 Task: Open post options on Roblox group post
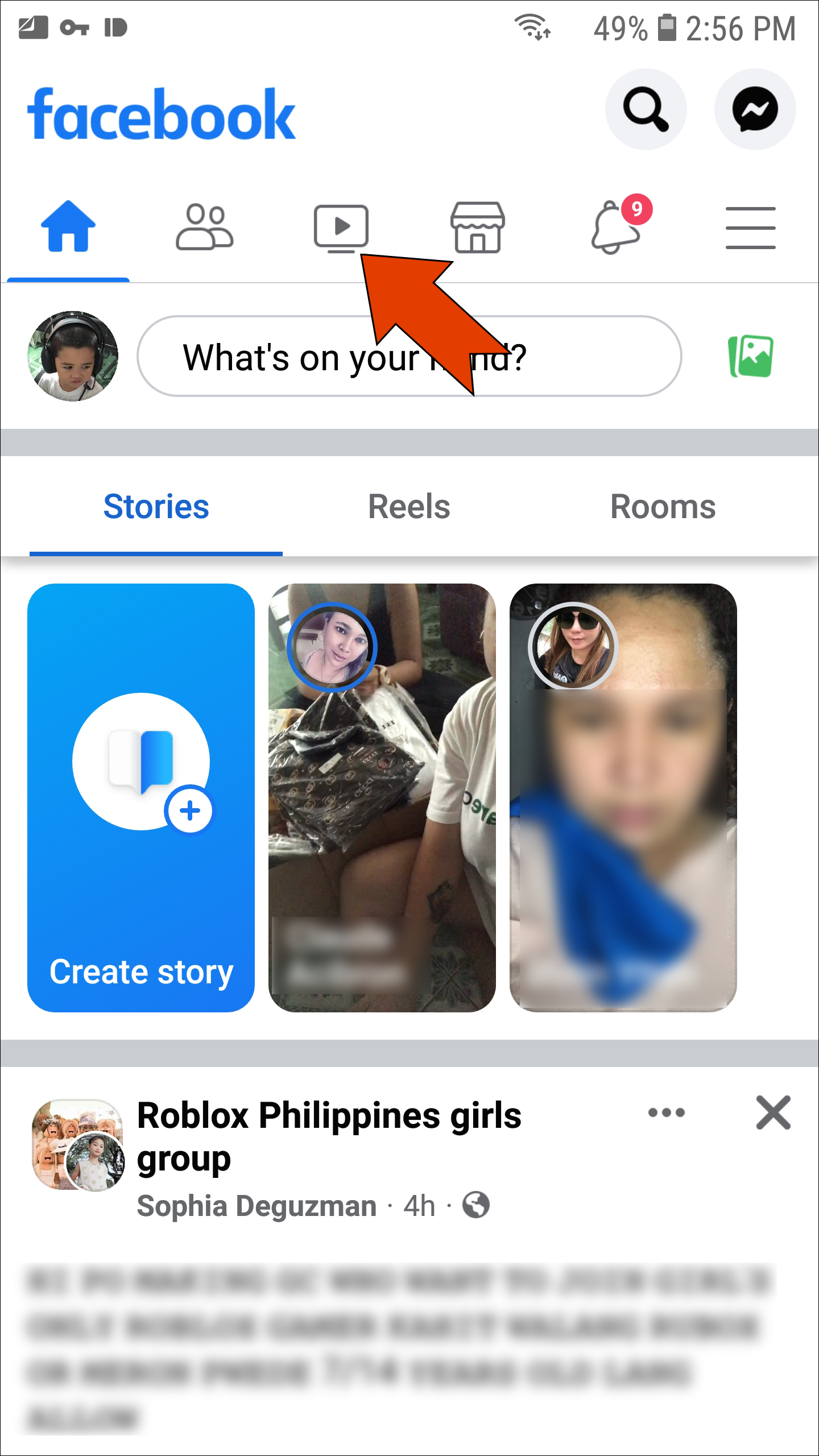pyautogui.click(x=667, y=1112)
